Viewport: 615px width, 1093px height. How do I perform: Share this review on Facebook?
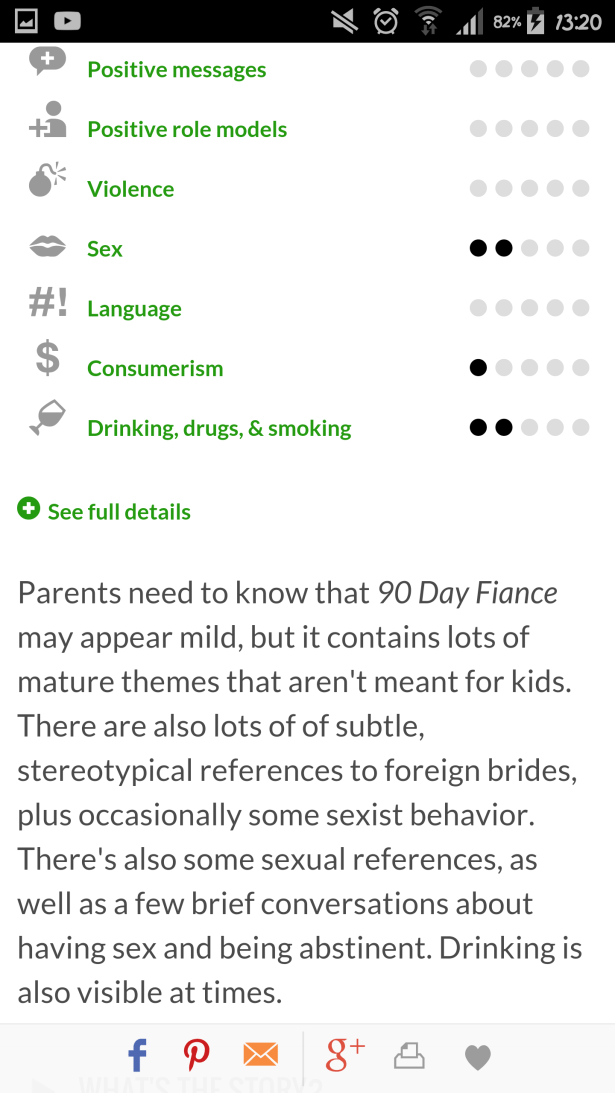(x=137, y=1055)
